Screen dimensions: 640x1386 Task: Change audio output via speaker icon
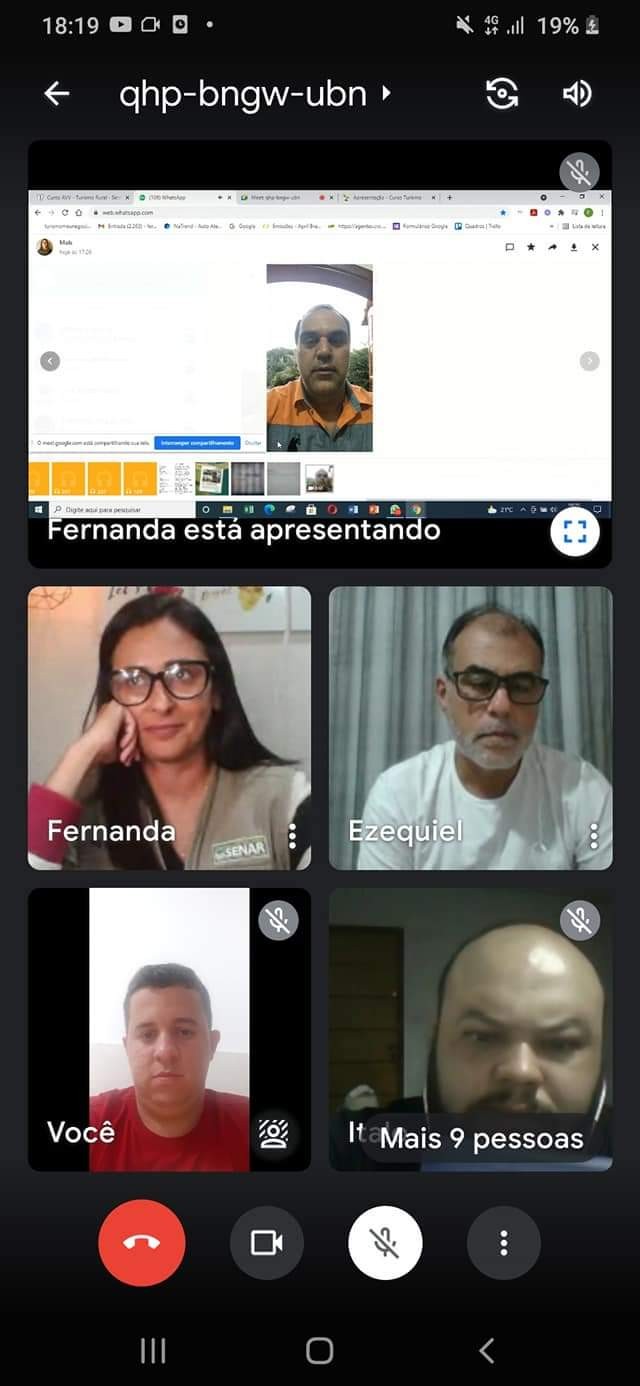(x=577, y=94)
